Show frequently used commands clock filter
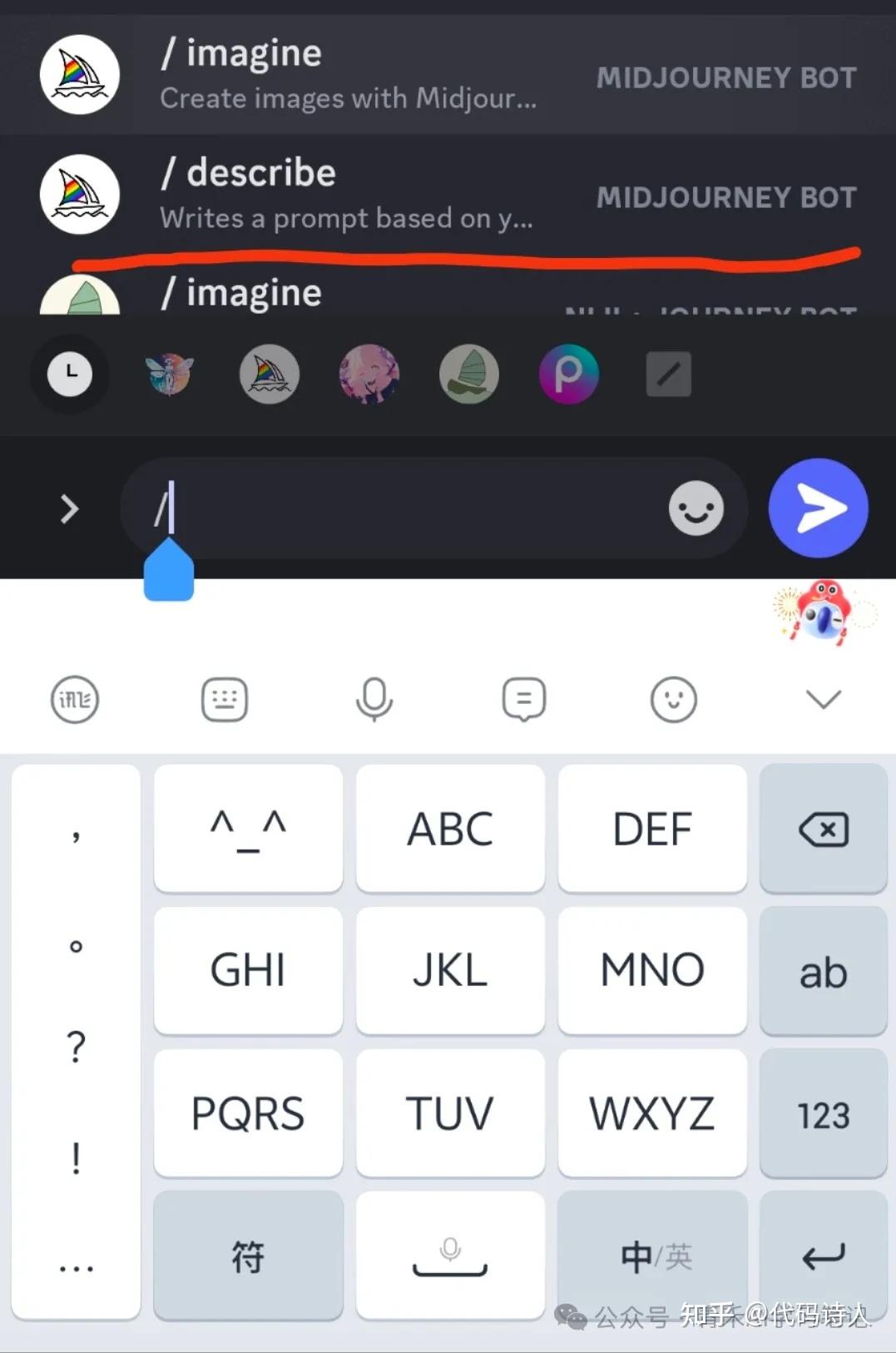896x1353 pixels. point(70,374)
